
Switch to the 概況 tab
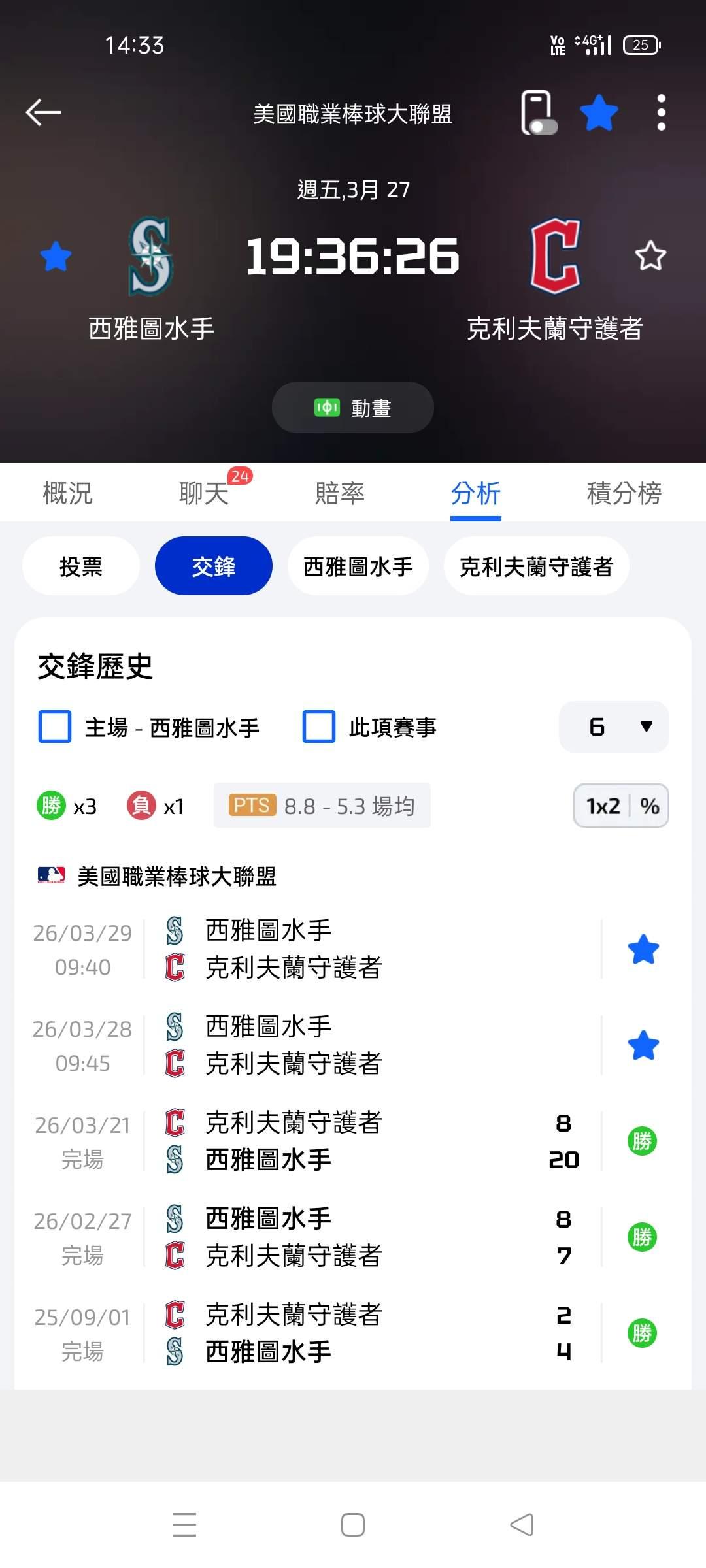67,493
